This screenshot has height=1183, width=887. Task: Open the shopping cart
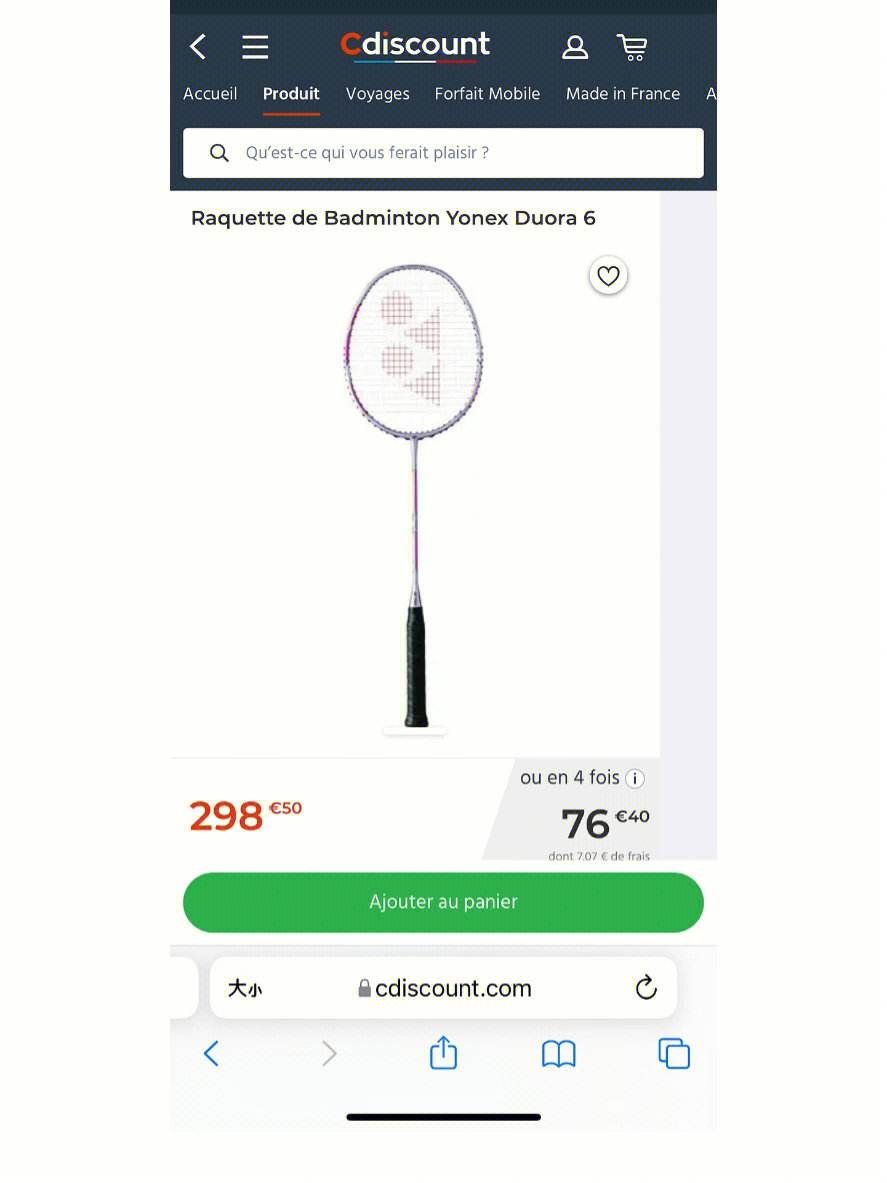point(632,46)
